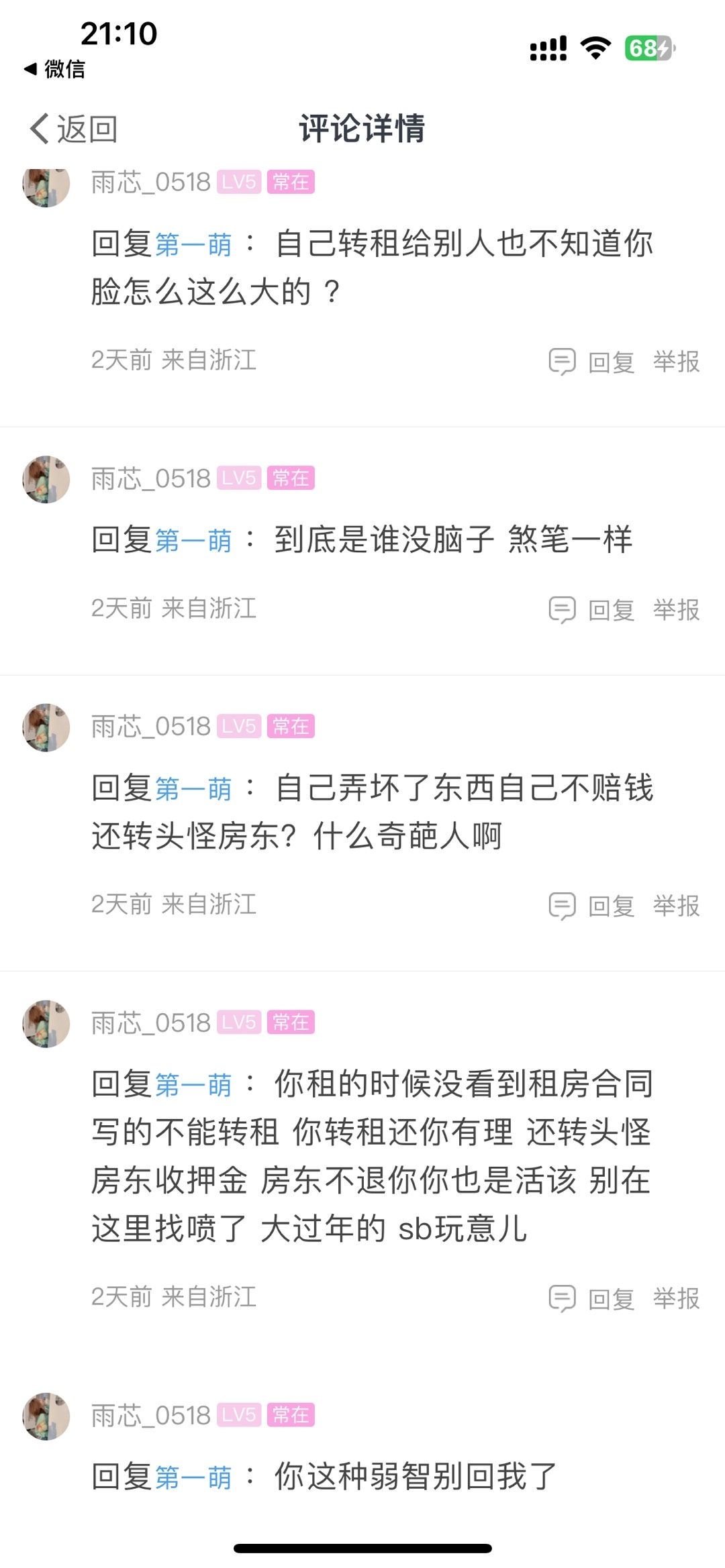Open 第一萌 profile link in 到底是谁没脑子 comment
The height and width of the screenshot is (1568, 725).
coord(193,541)
